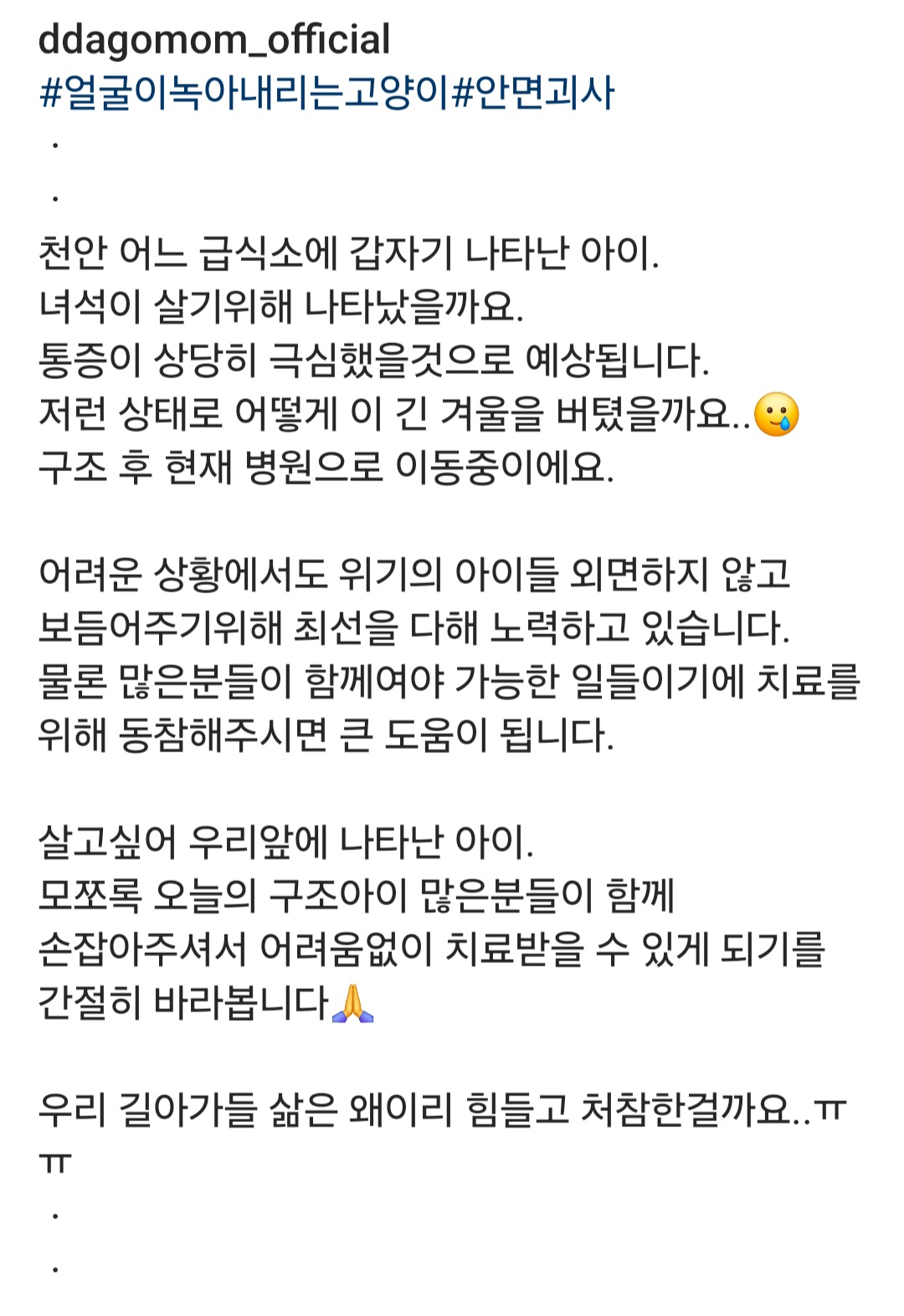Open hashtag #안면괴사
The height and width of the screenshot is (1316, 904).
533,93
